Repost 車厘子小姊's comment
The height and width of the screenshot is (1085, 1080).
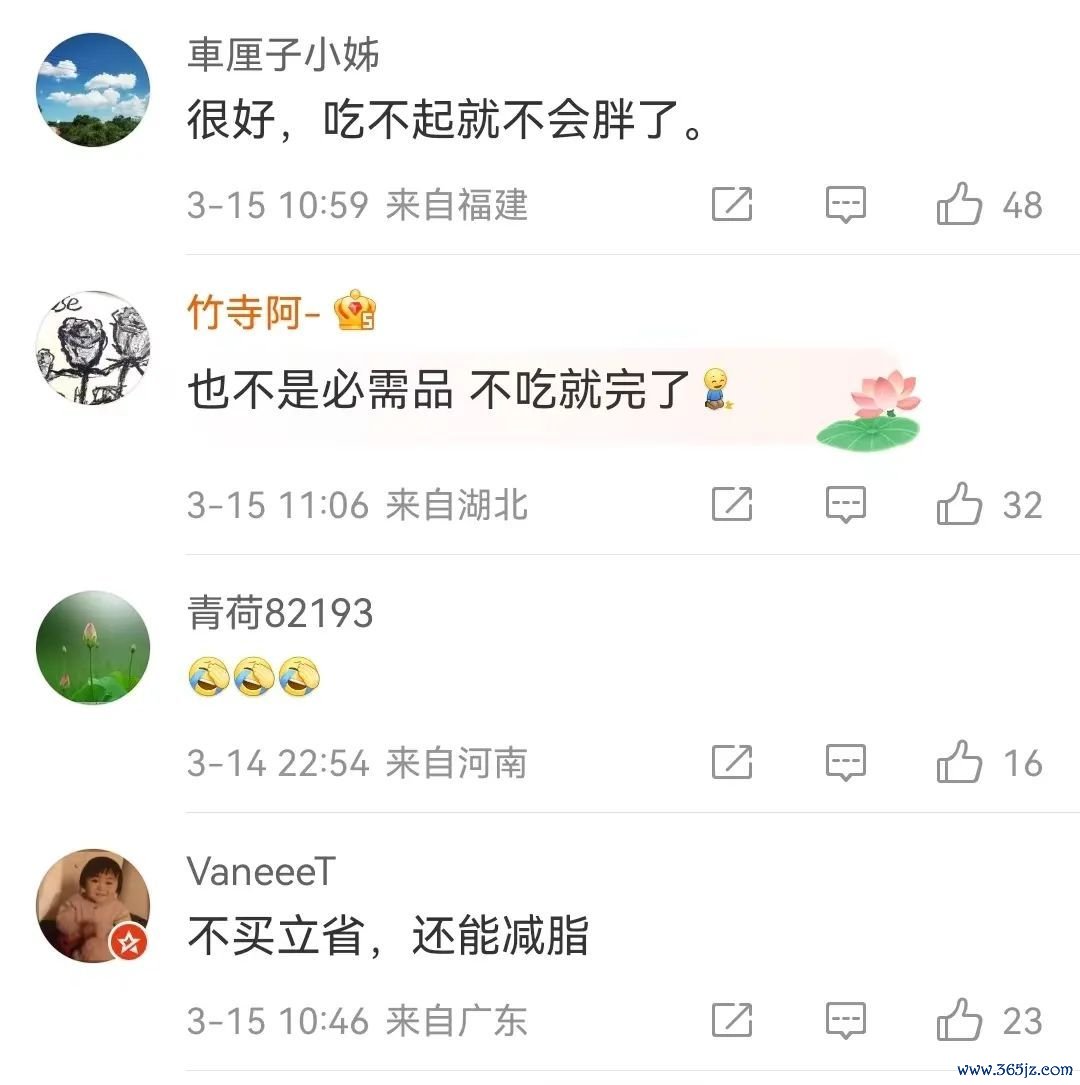(x=732, y=205)
